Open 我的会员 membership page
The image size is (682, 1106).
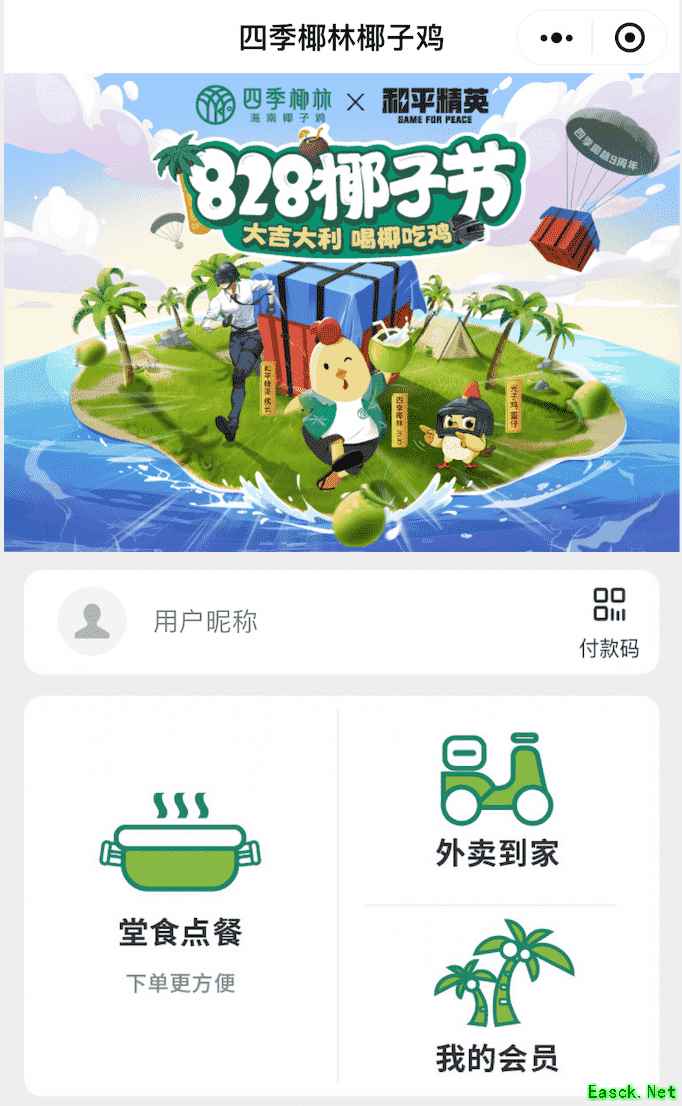point(497,1000)
